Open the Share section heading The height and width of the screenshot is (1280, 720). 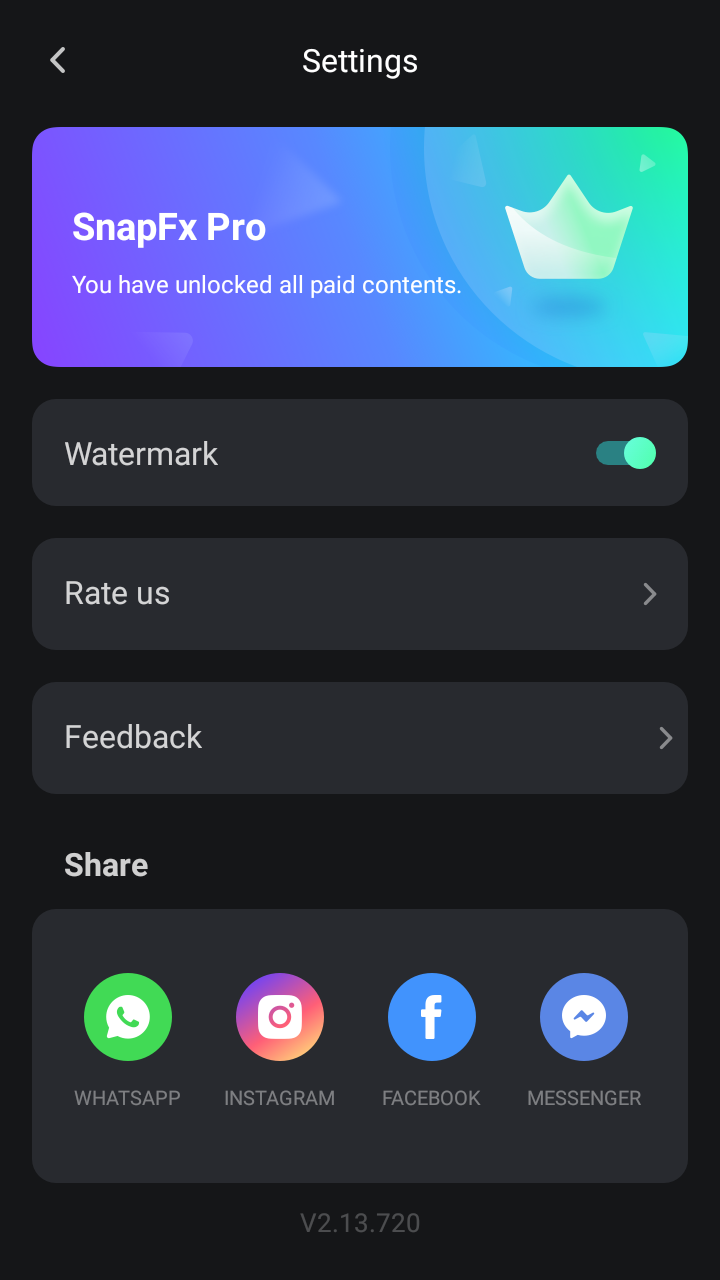(x=106, y=864)
